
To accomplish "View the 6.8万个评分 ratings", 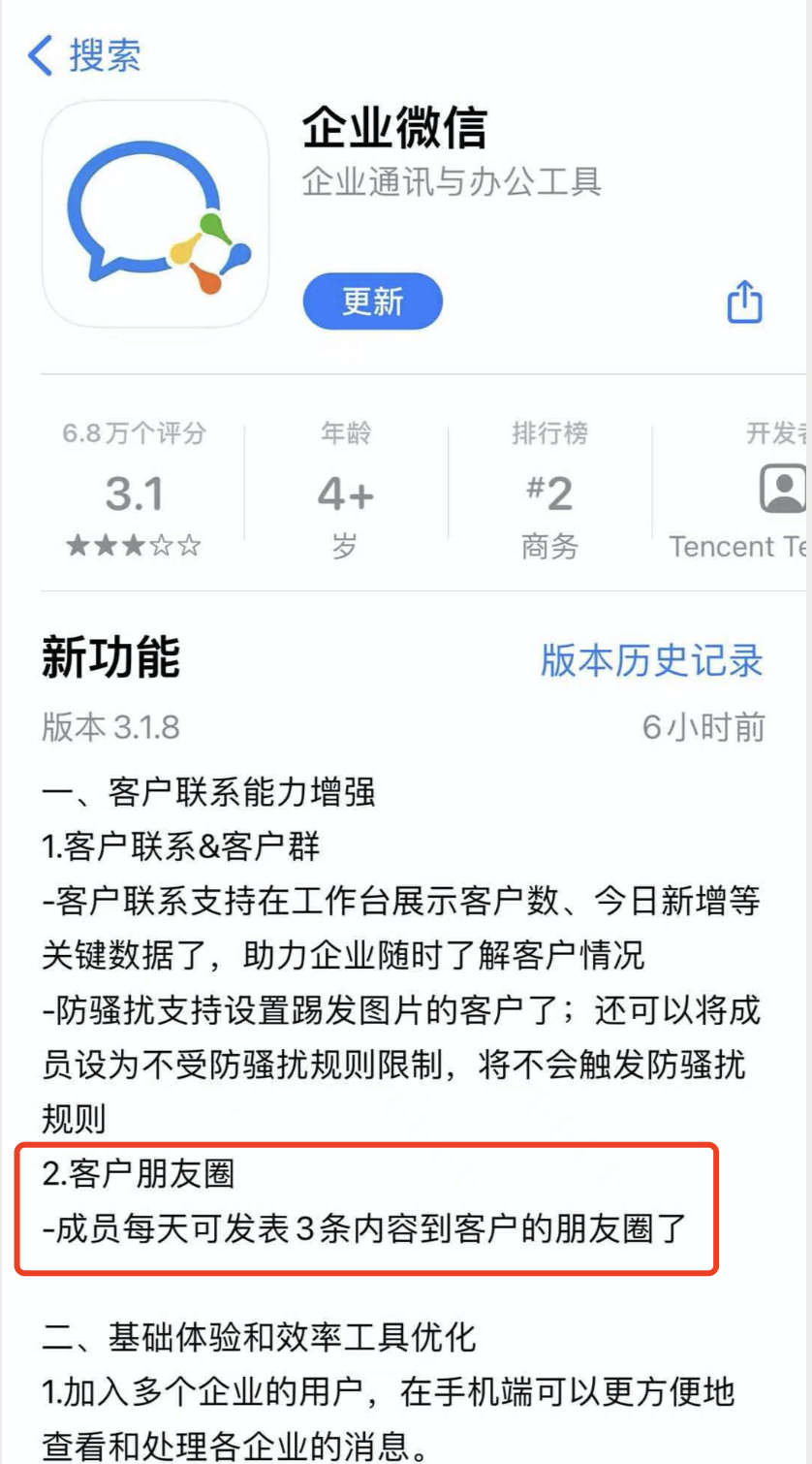I will tap(134, 490).
